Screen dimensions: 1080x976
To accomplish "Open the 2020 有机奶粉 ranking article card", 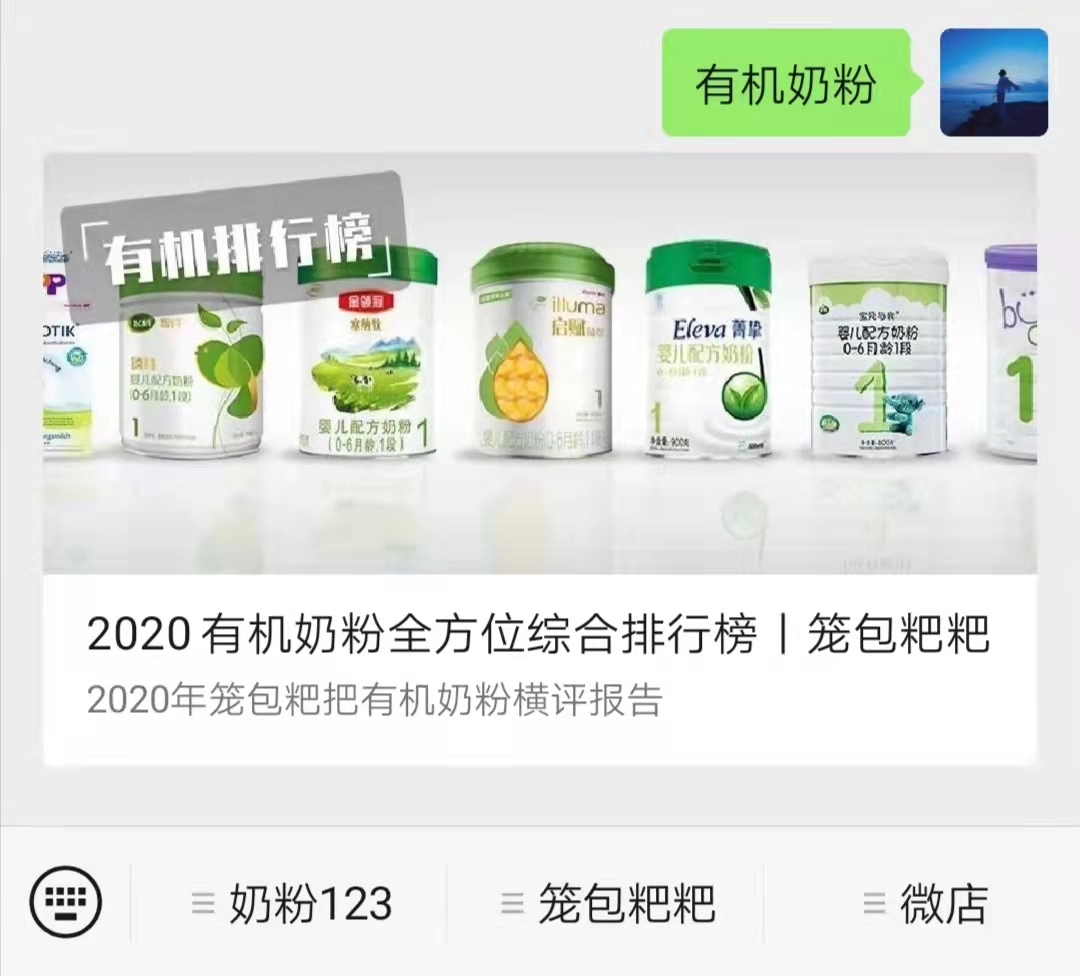I will click(539, 460).
